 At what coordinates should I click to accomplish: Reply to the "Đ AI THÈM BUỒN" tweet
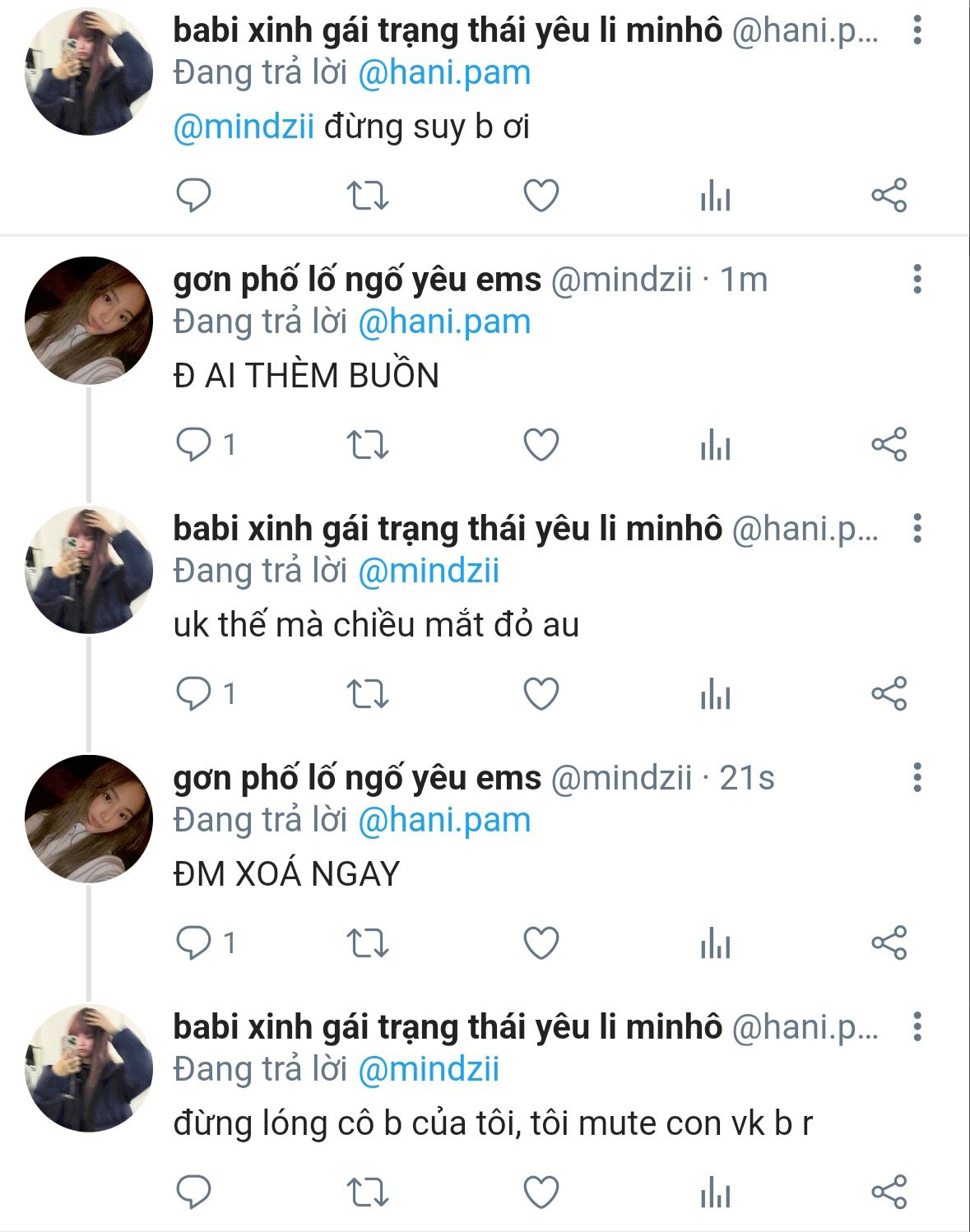[194, 445]
